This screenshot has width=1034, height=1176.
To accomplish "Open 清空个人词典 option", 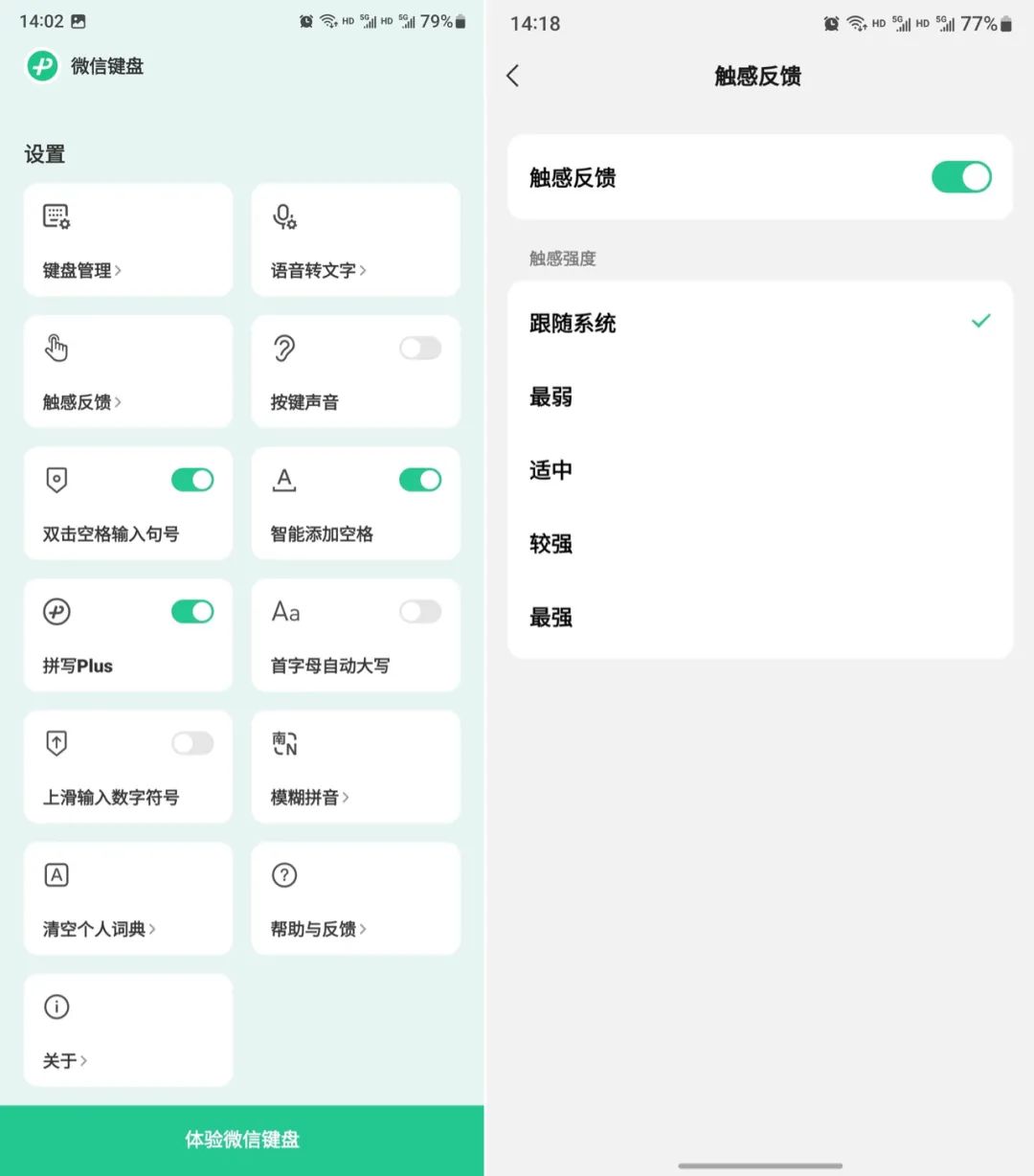I will click(x=128, y=898).
